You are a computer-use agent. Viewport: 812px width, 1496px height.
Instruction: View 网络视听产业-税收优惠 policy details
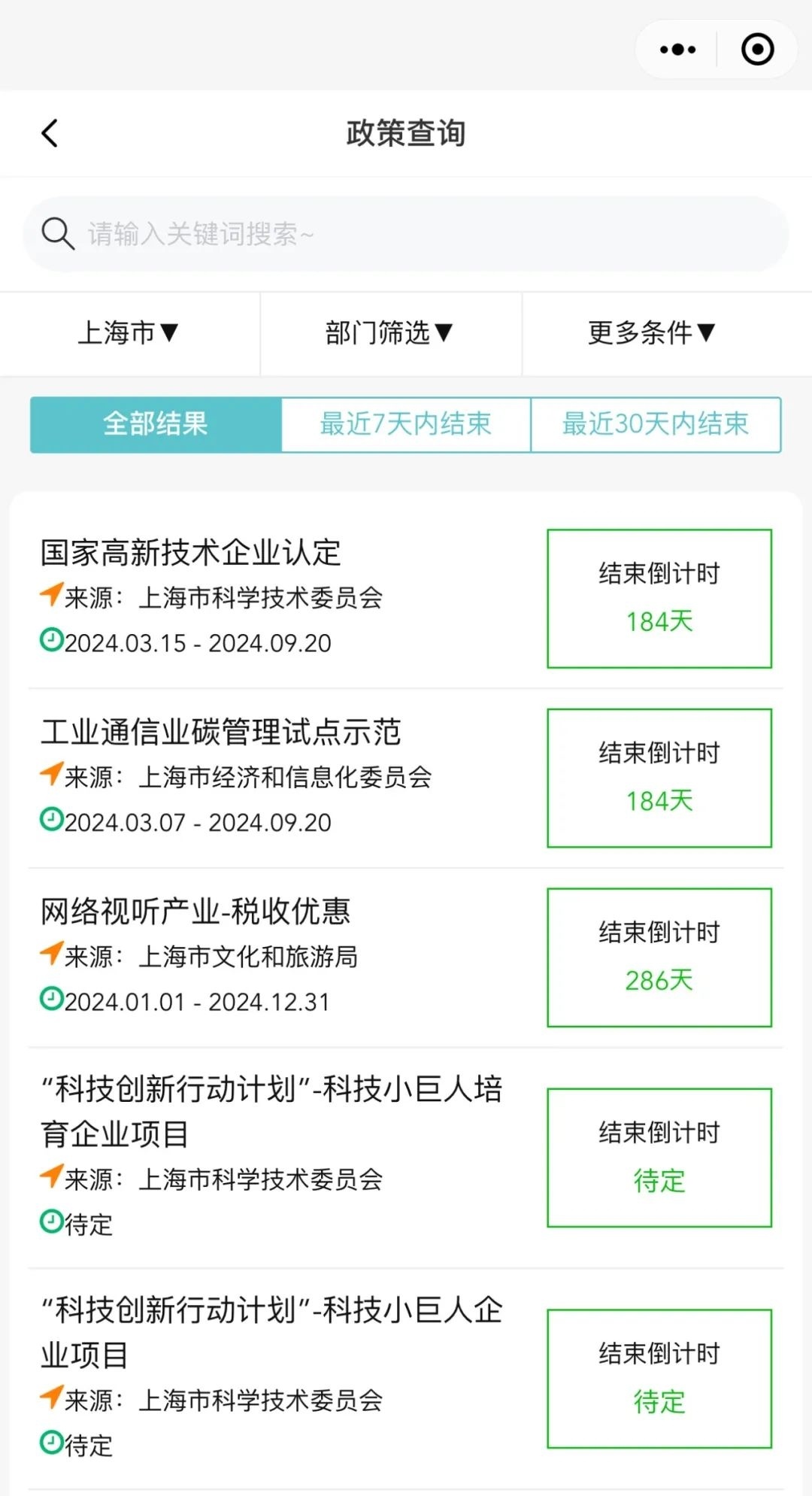pos(195,912)
